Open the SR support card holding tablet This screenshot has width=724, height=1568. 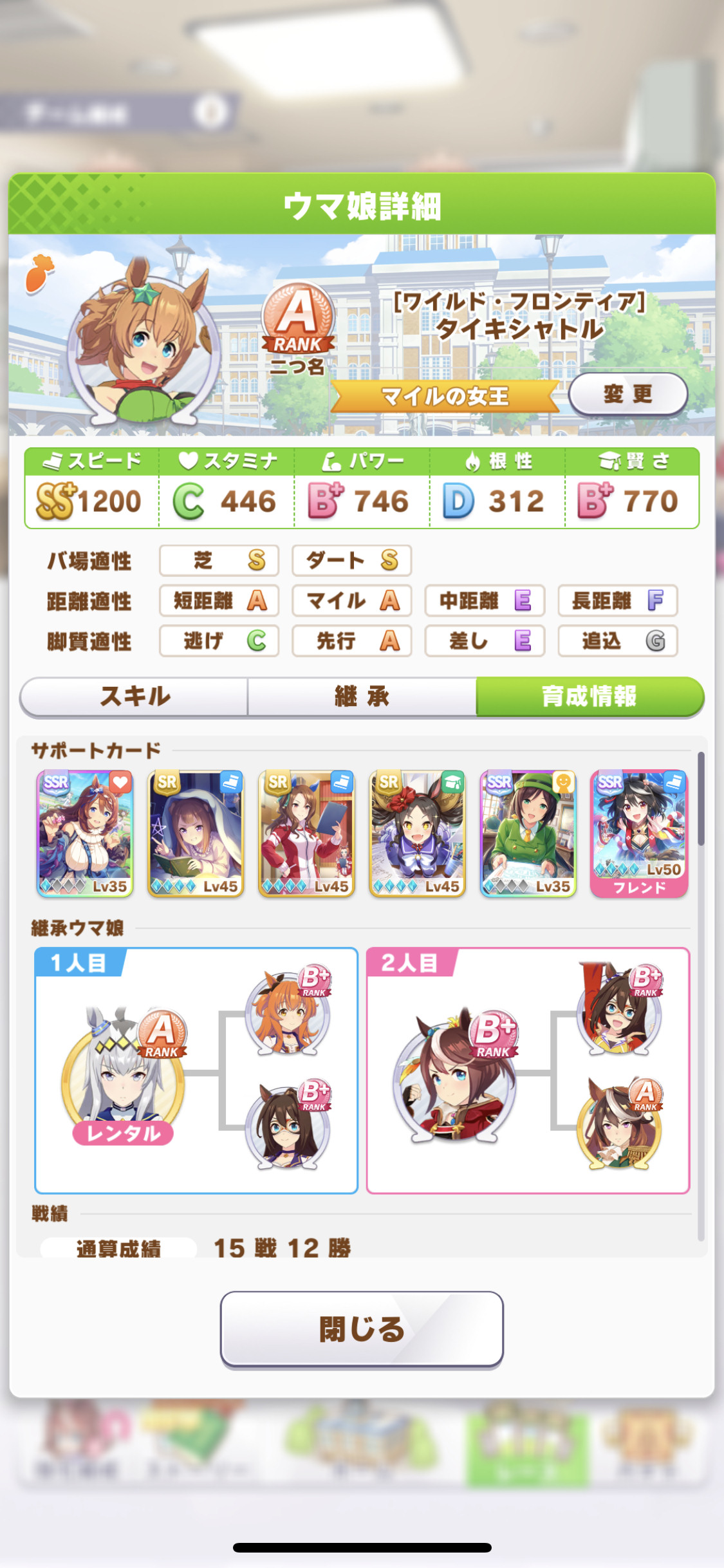tap(306, 834)
